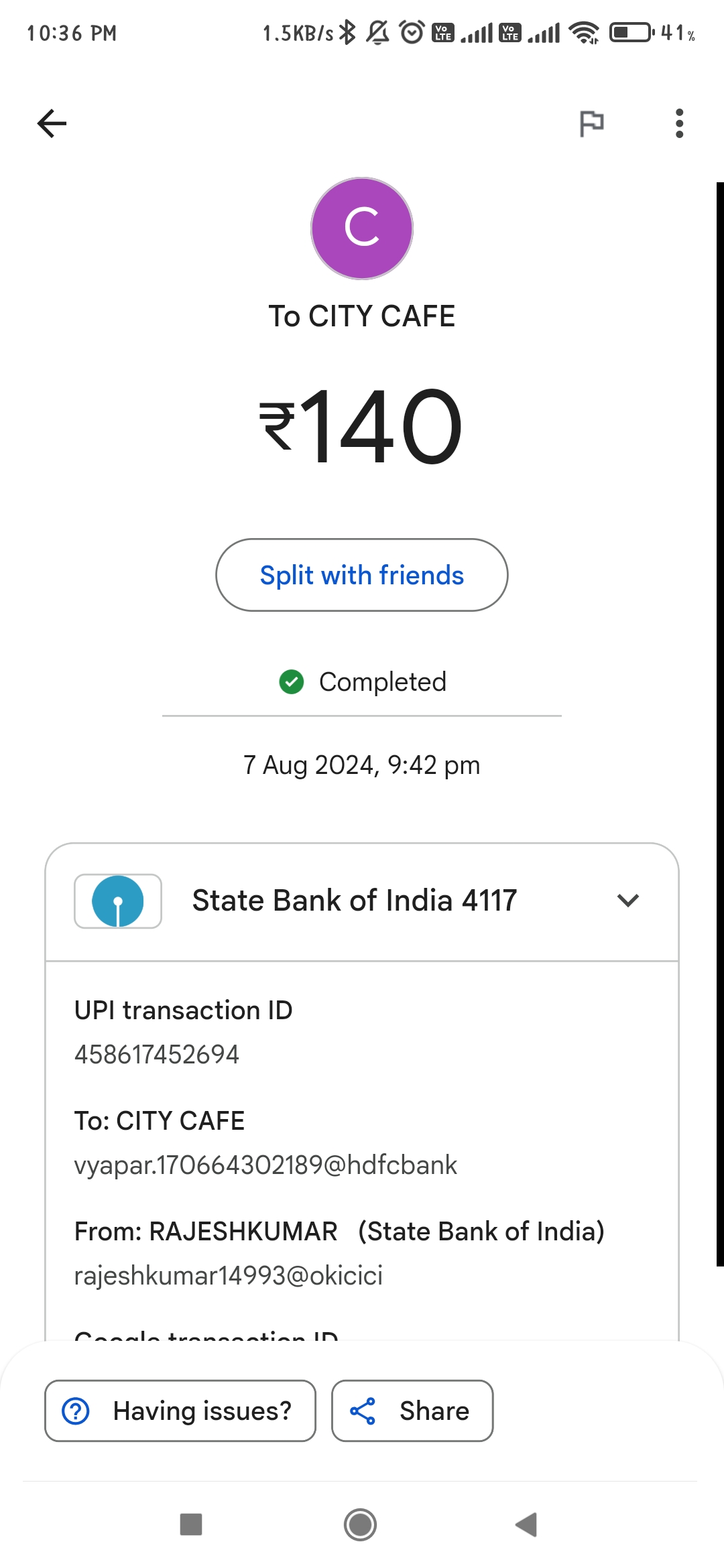Open recent apps via the square button
Image resolution: width=724 pixels, height=1568 pixels.
point(191,1524)
